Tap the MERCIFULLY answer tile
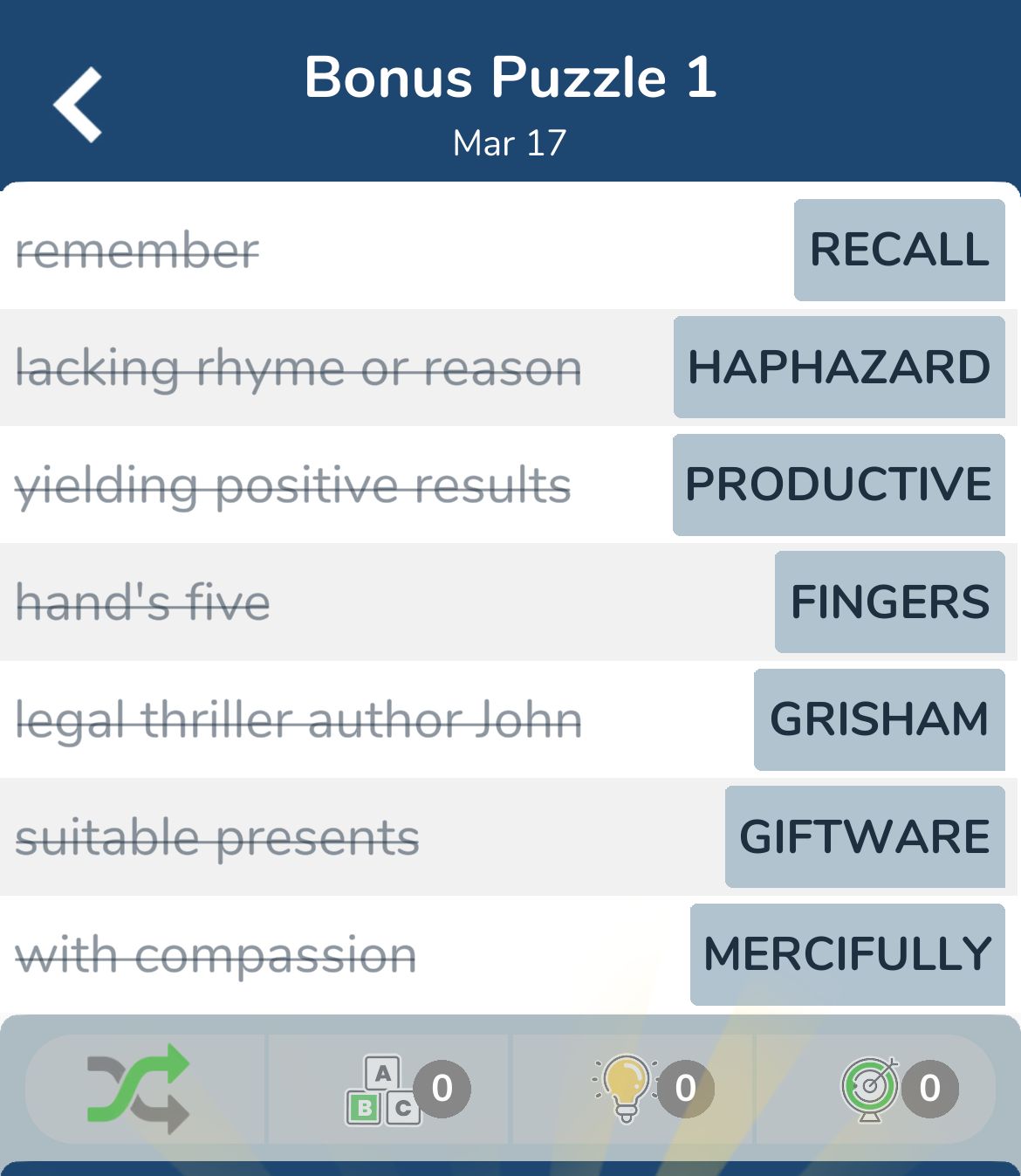 (847, 954)
